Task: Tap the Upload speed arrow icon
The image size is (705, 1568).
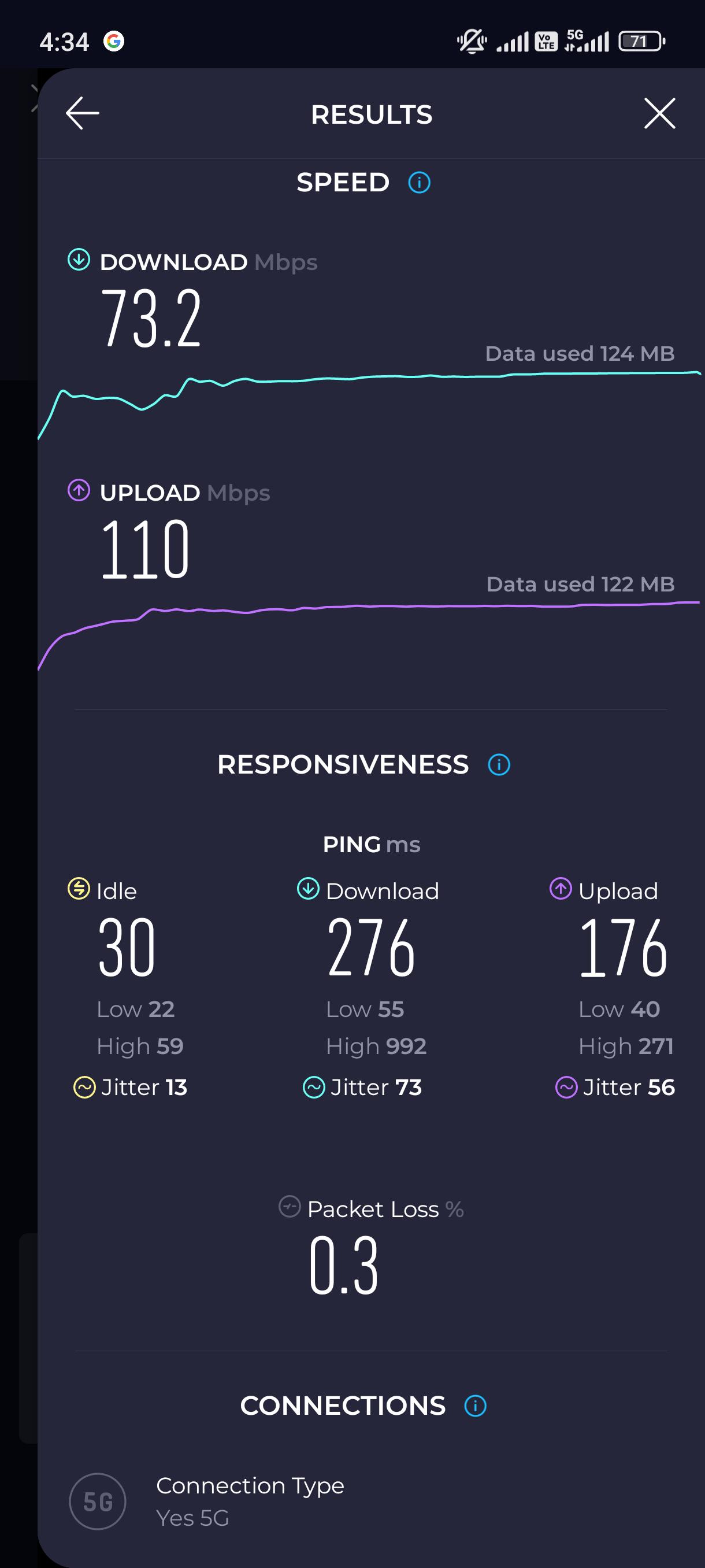Action: tap(78, 492)
